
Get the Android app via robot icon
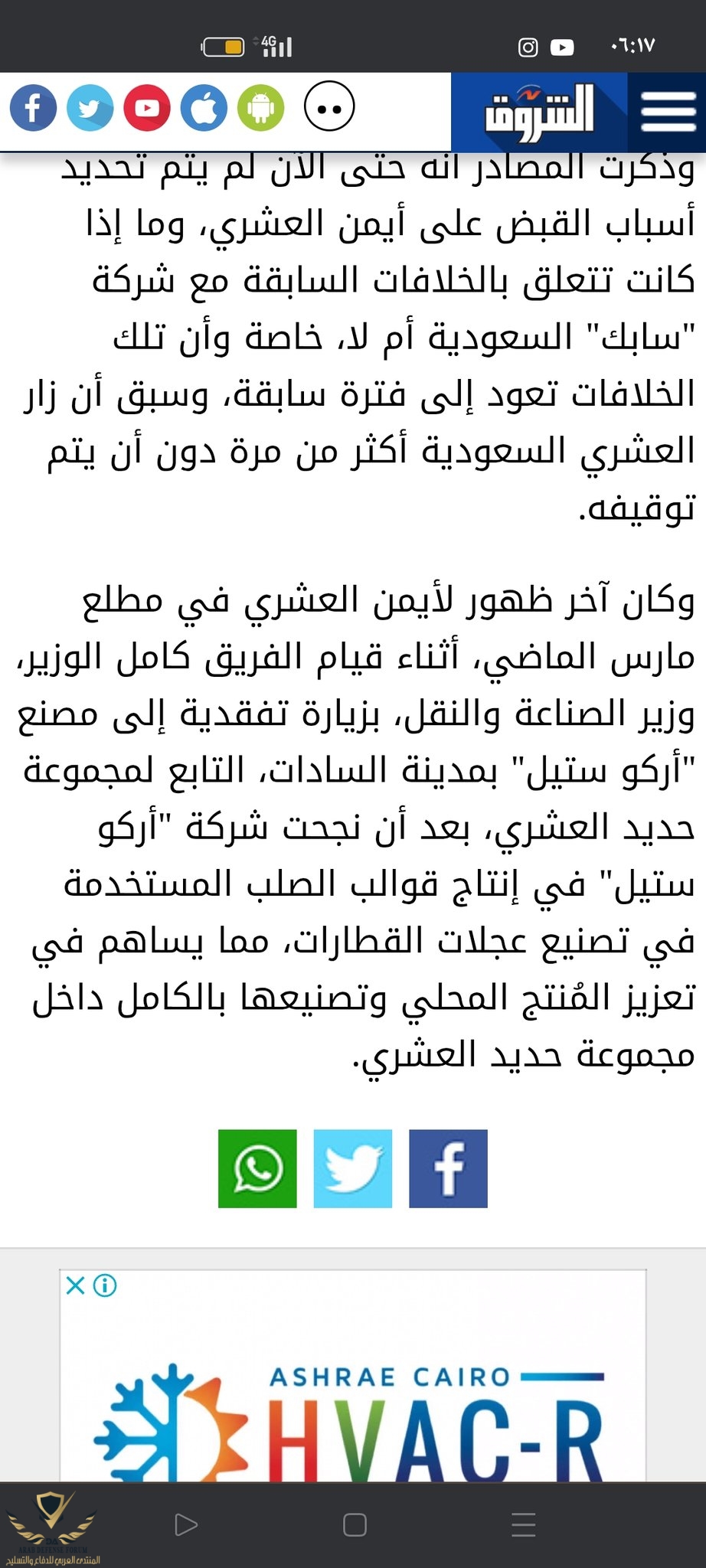click(x=261, y=108)
